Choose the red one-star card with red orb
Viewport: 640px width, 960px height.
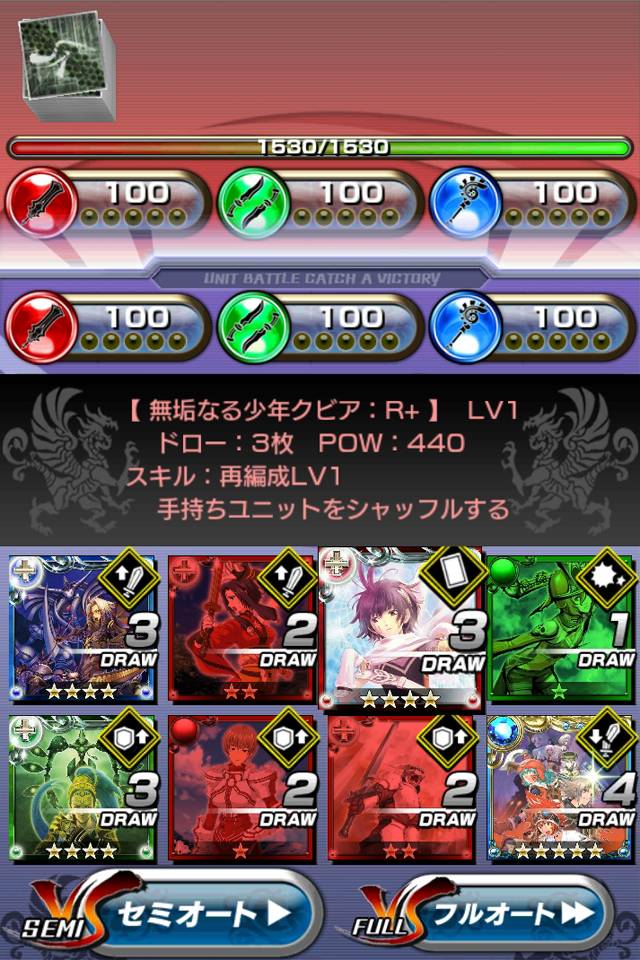pyautogui.click(x=241, y=786)
